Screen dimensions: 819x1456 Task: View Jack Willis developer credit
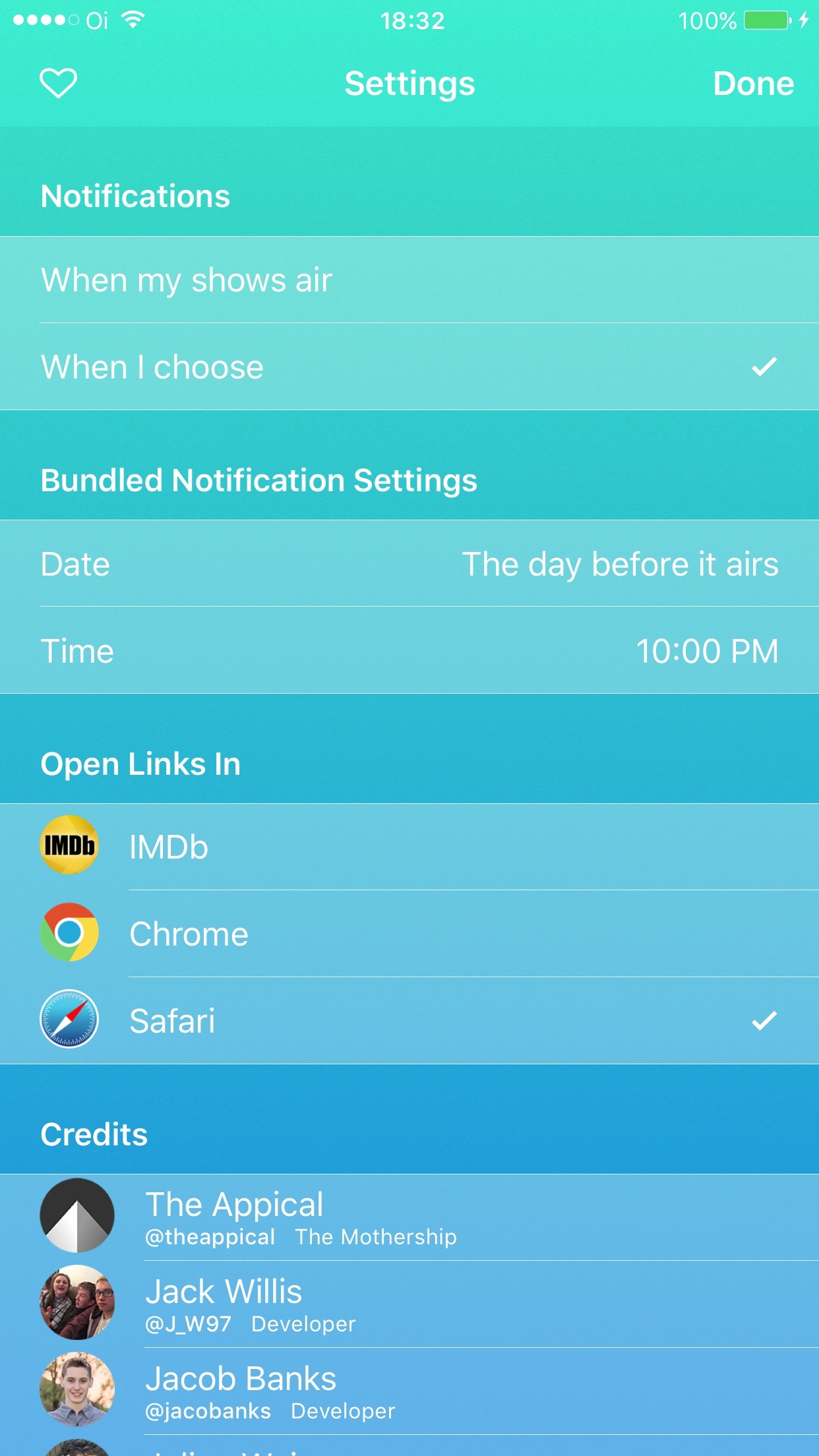coord(409,1304)
